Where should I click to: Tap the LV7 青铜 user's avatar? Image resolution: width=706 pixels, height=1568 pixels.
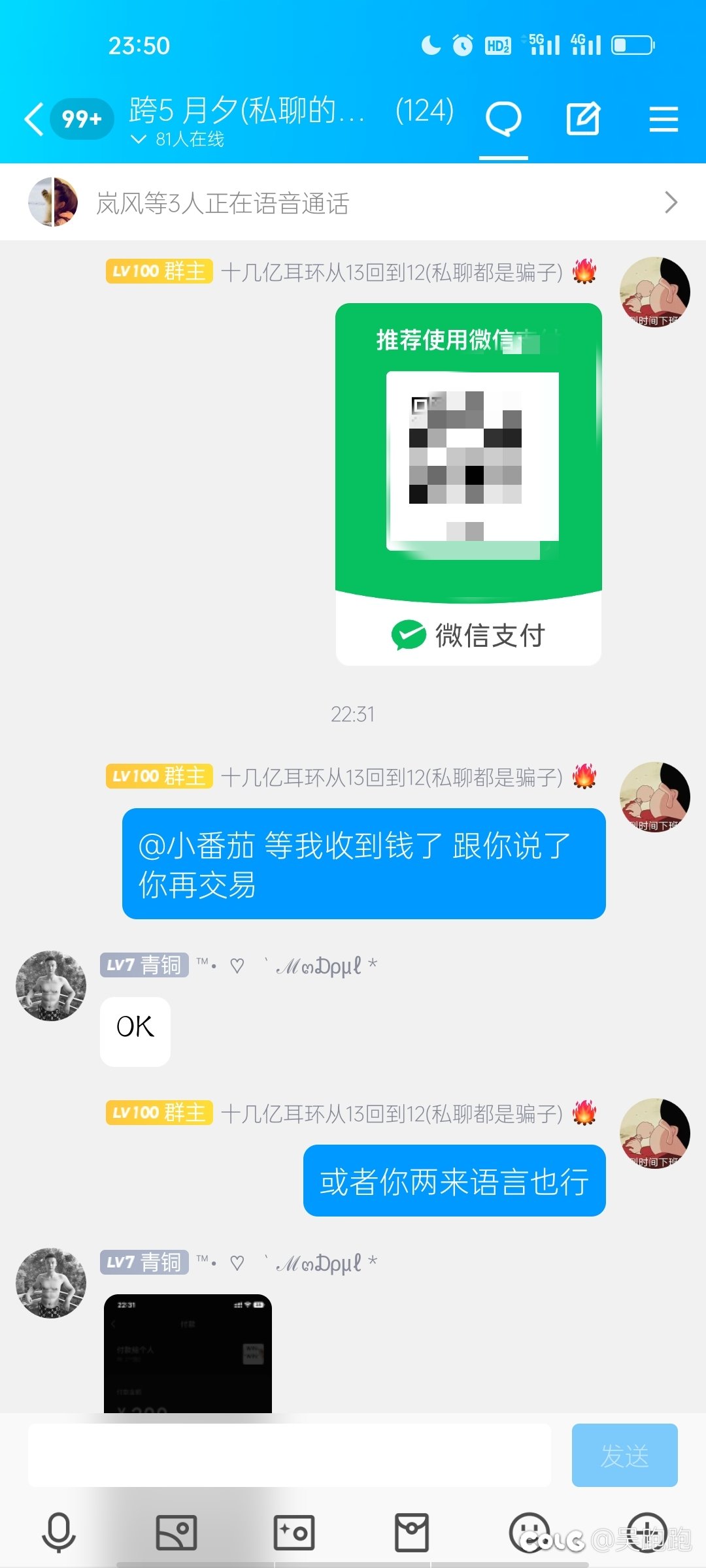pos(51,987)
